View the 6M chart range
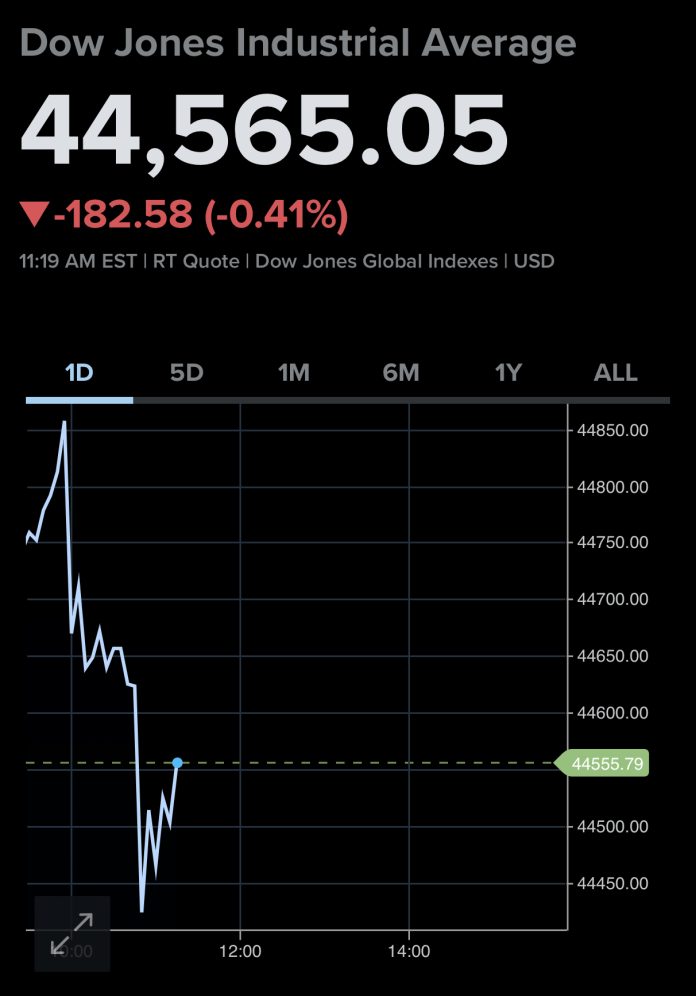The height and width of the screenshot is (996, 696). point(401,373)
